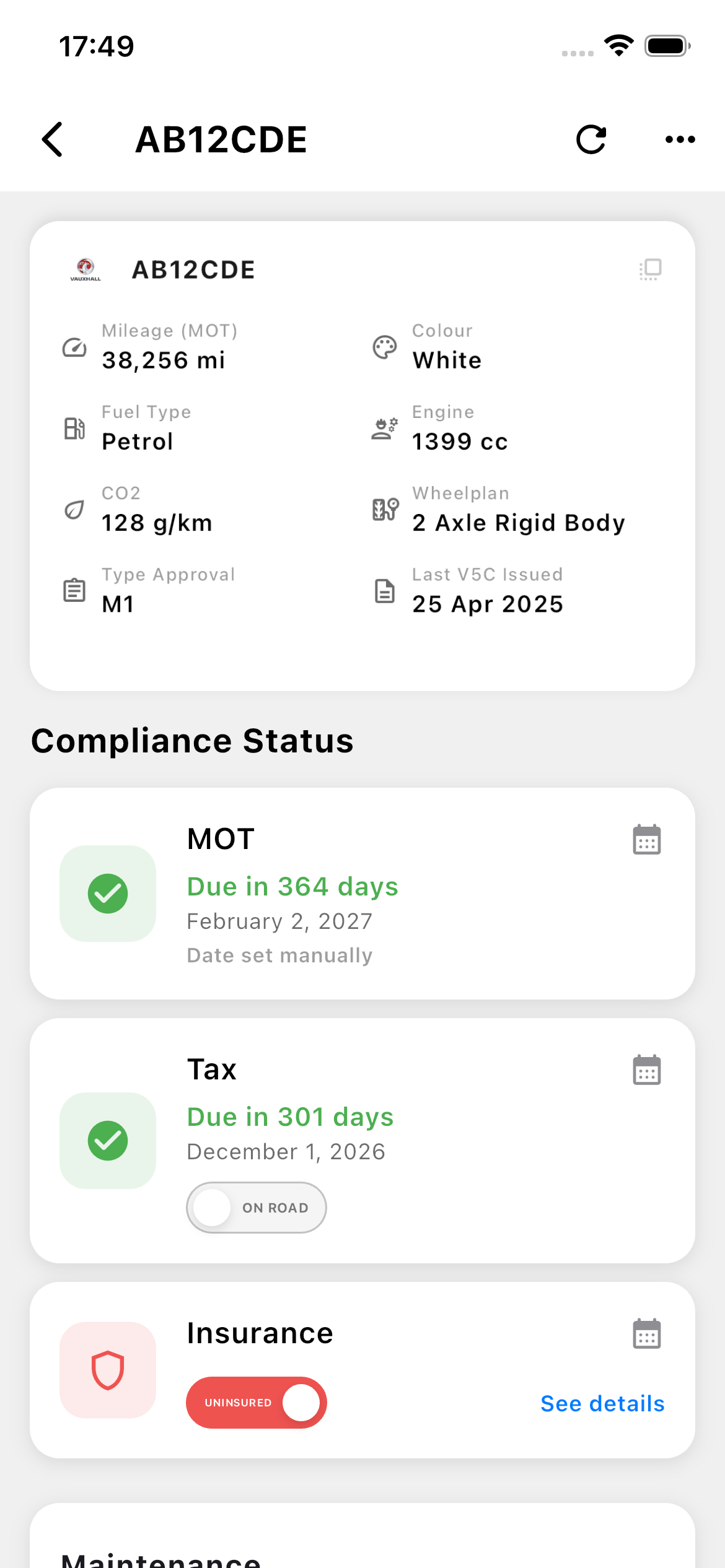
Task: Tap the green MOT status checkmark
Action: (107, 894)
